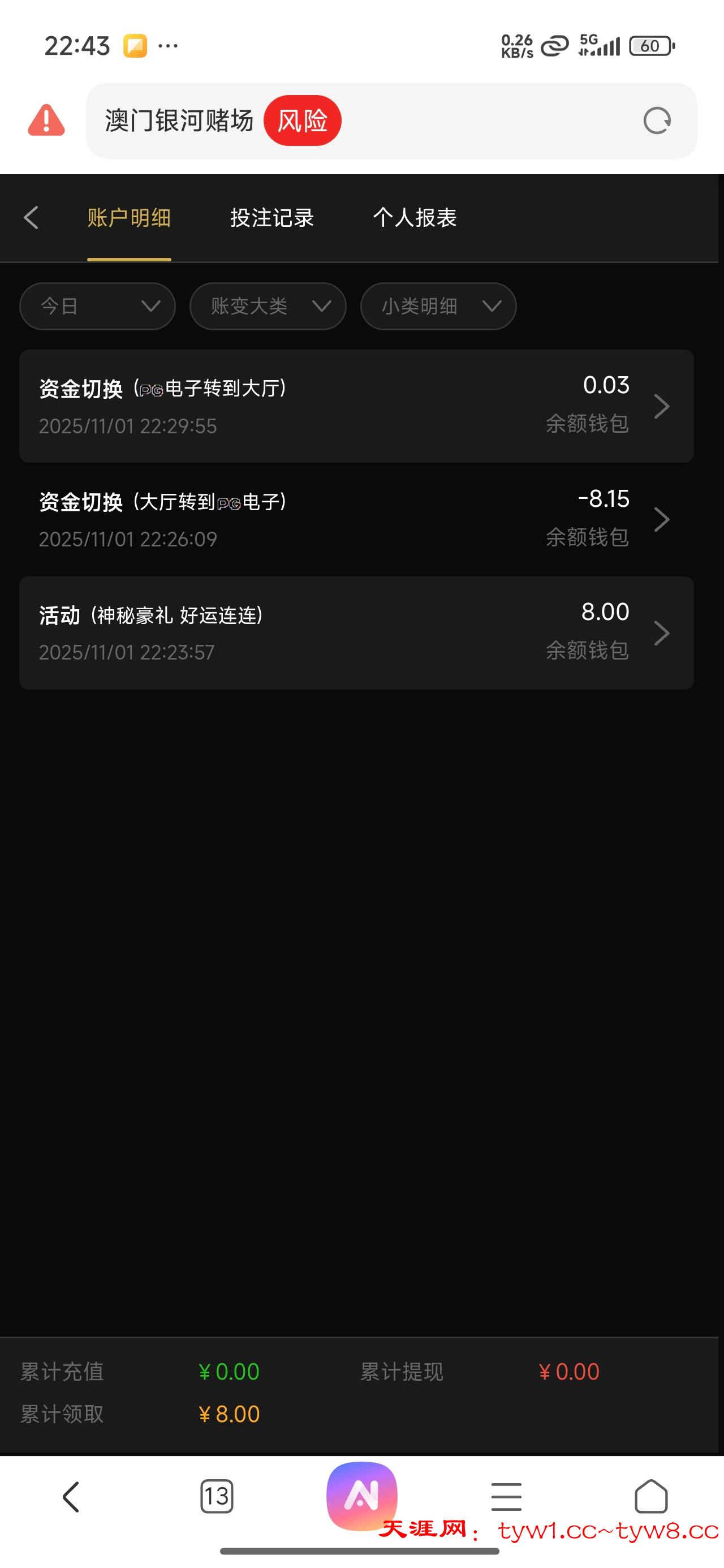This screenshot has width=724, height=1568.
Task: Open the 0.03 资金切换 record at 22:29:55
Action: coord(356,406)
